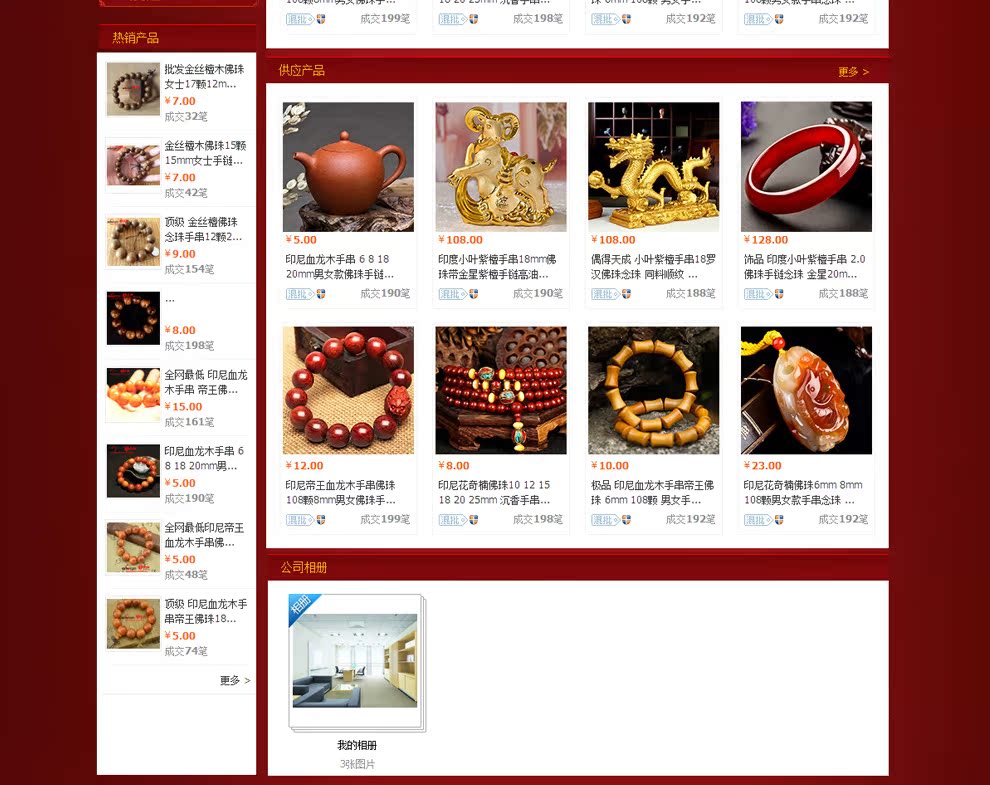Open hot product 顶级 印尼血龙木手串帝王佛珠

point(204,611)
